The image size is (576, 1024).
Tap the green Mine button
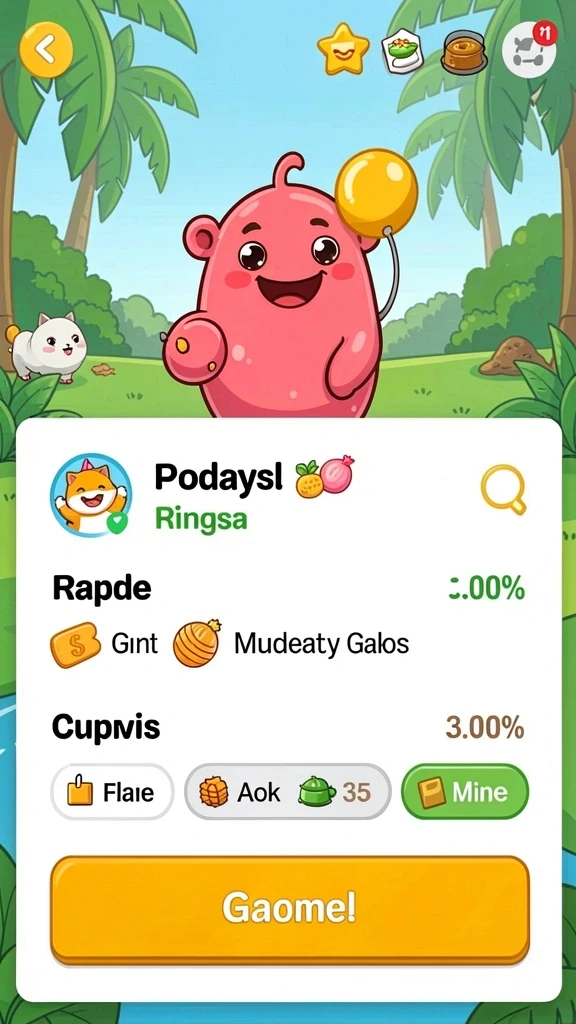point(465,792)
